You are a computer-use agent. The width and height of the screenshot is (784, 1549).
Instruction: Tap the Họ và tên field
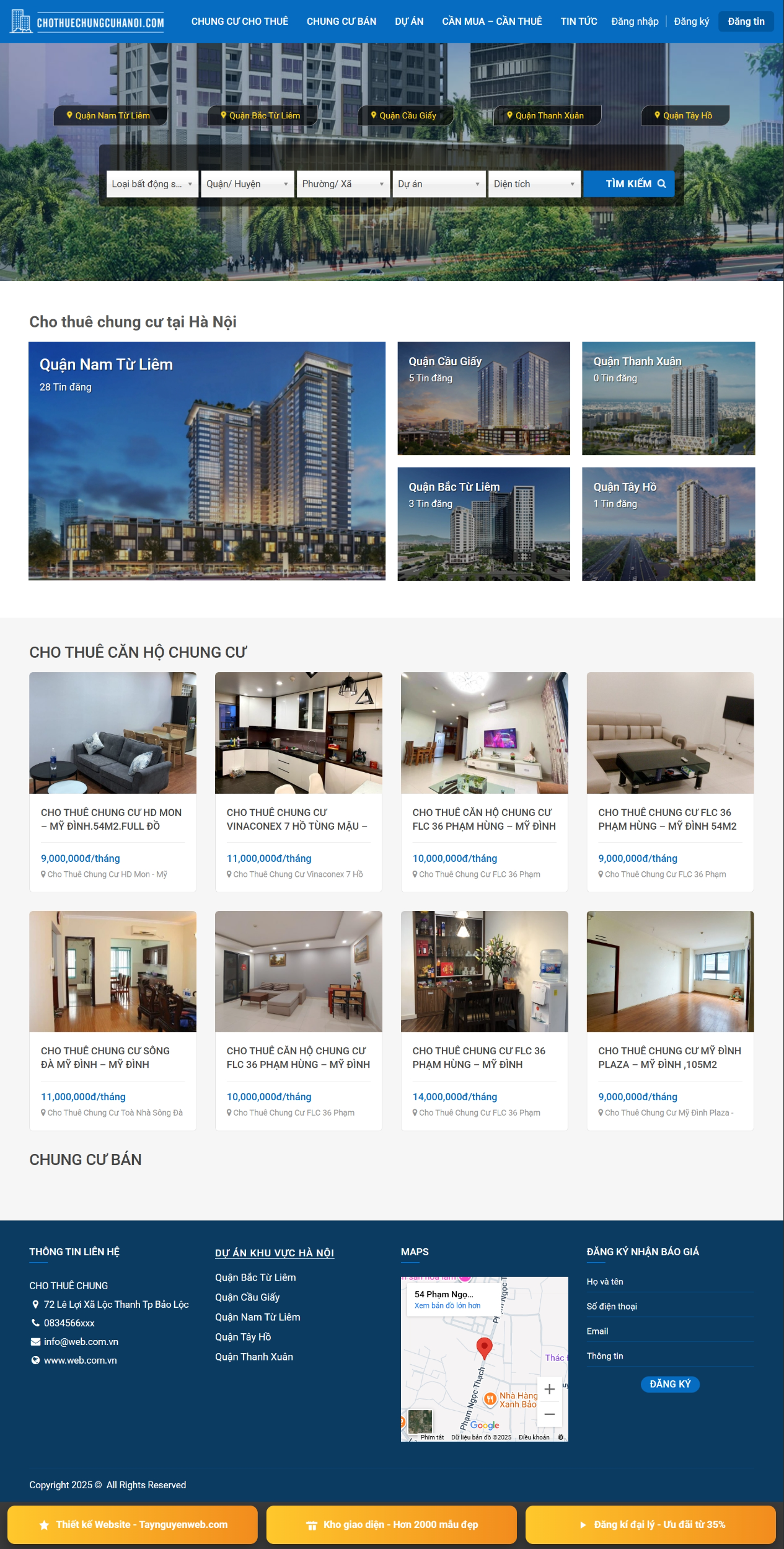coord(669,1282)
